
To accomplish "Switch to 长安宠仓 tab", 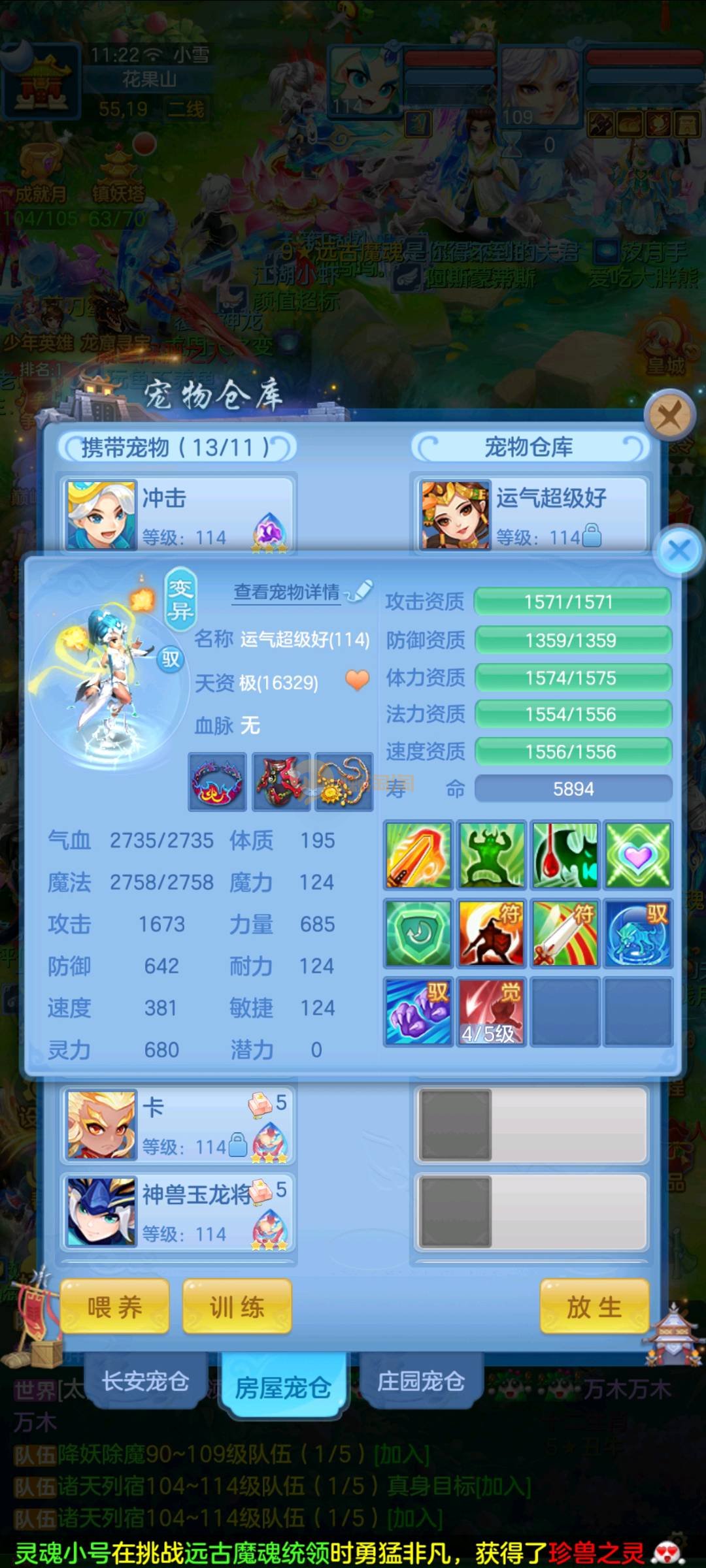I will pyautogui.click(x=145, y=1381).
